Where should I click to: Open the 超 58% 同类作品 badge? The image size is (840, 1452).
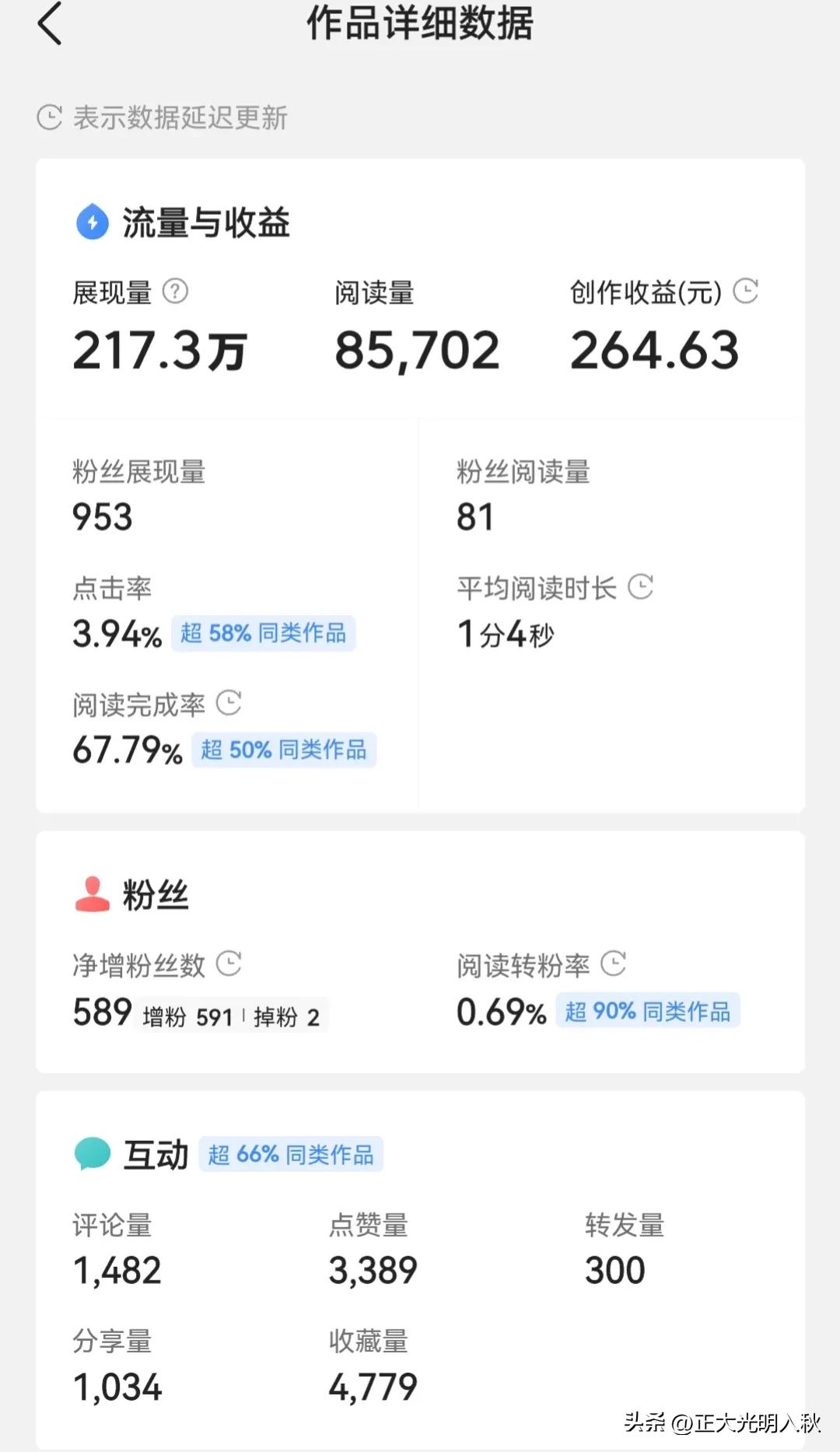tap(264, 634)
